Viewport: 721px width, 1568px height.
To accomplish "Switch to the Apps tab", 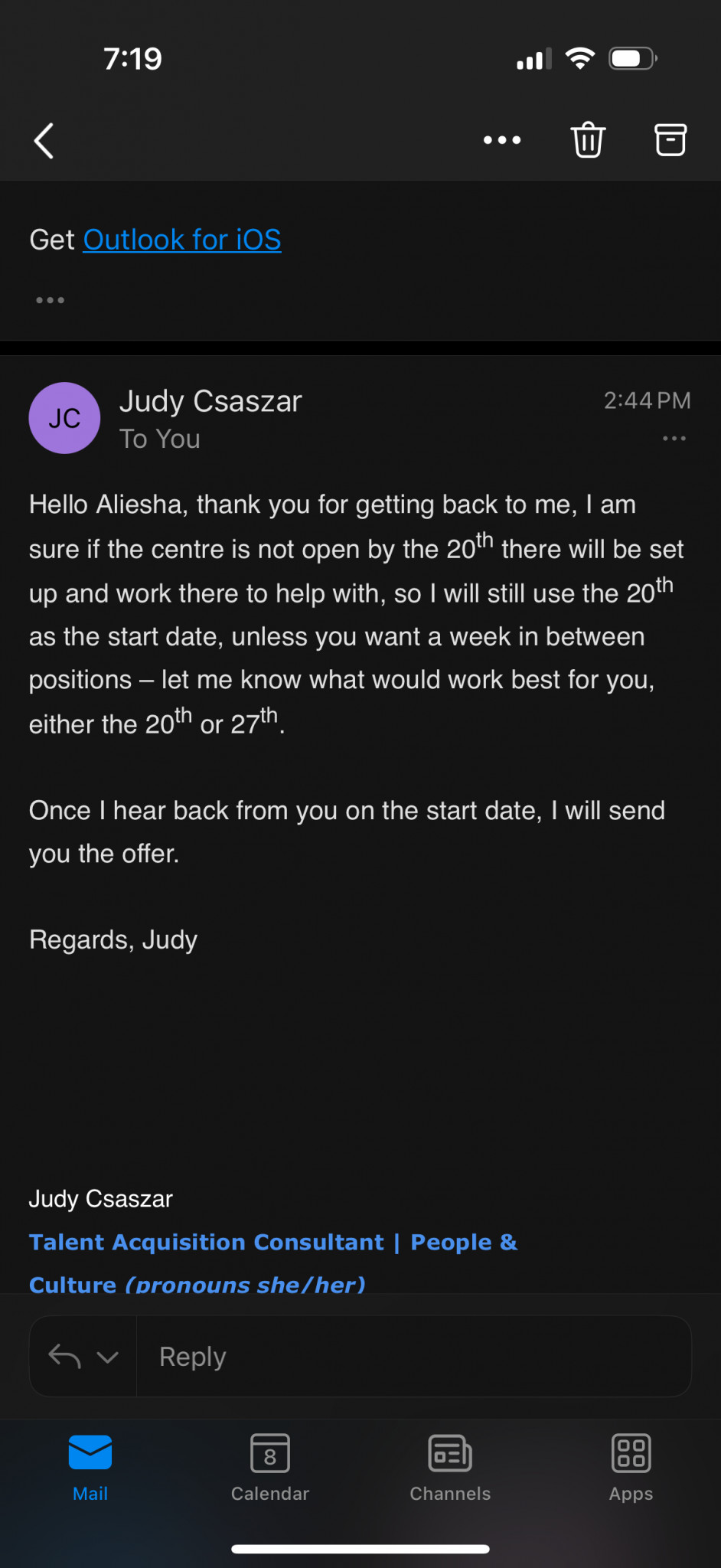I will click(631, 1468).
